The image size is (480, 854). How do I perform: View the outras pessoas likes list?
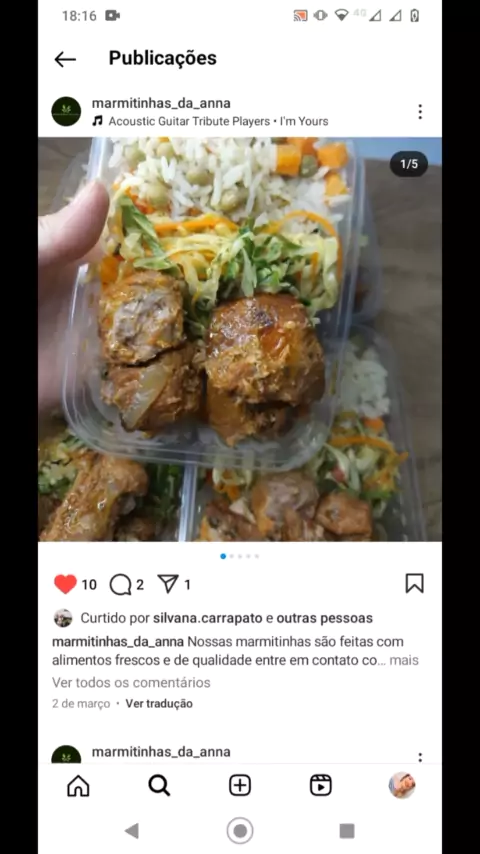pyautogui.click(x=325, y=618)
